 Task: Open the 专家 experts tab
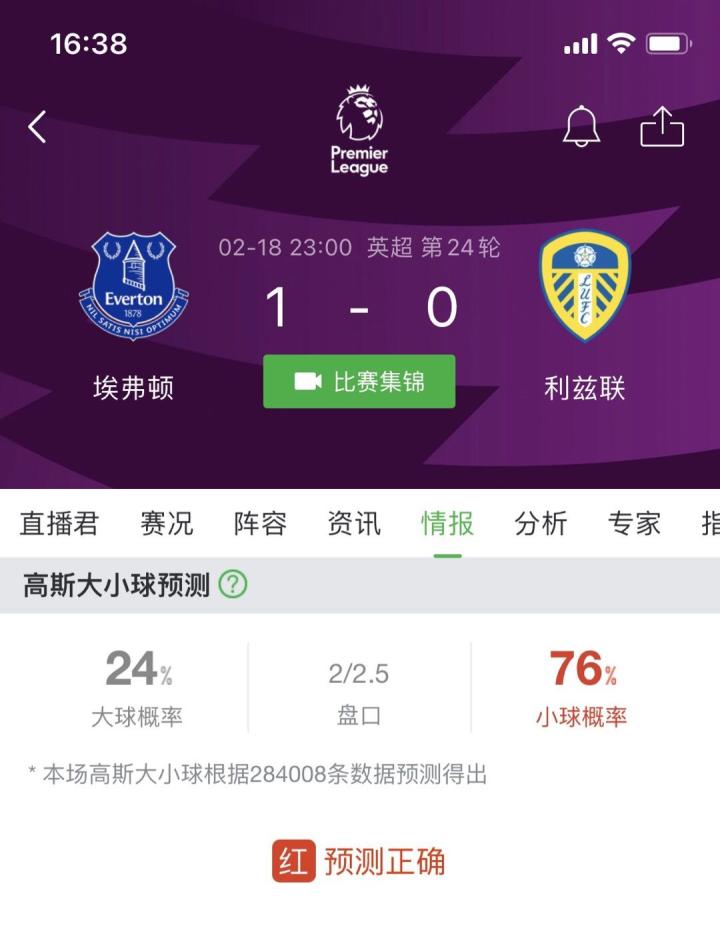coord(634,523)
